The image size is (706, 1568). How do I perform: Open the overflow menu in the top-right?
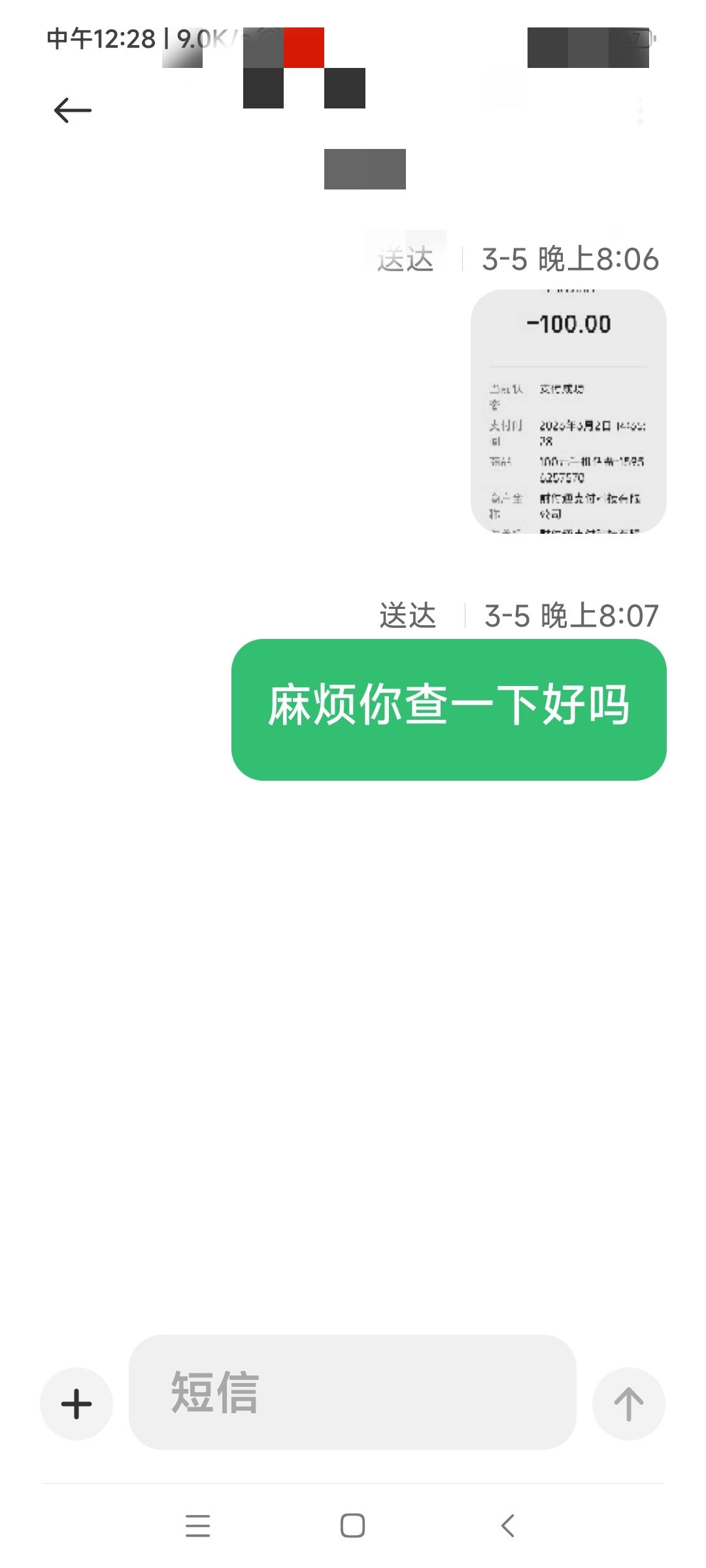click(640, 110)
